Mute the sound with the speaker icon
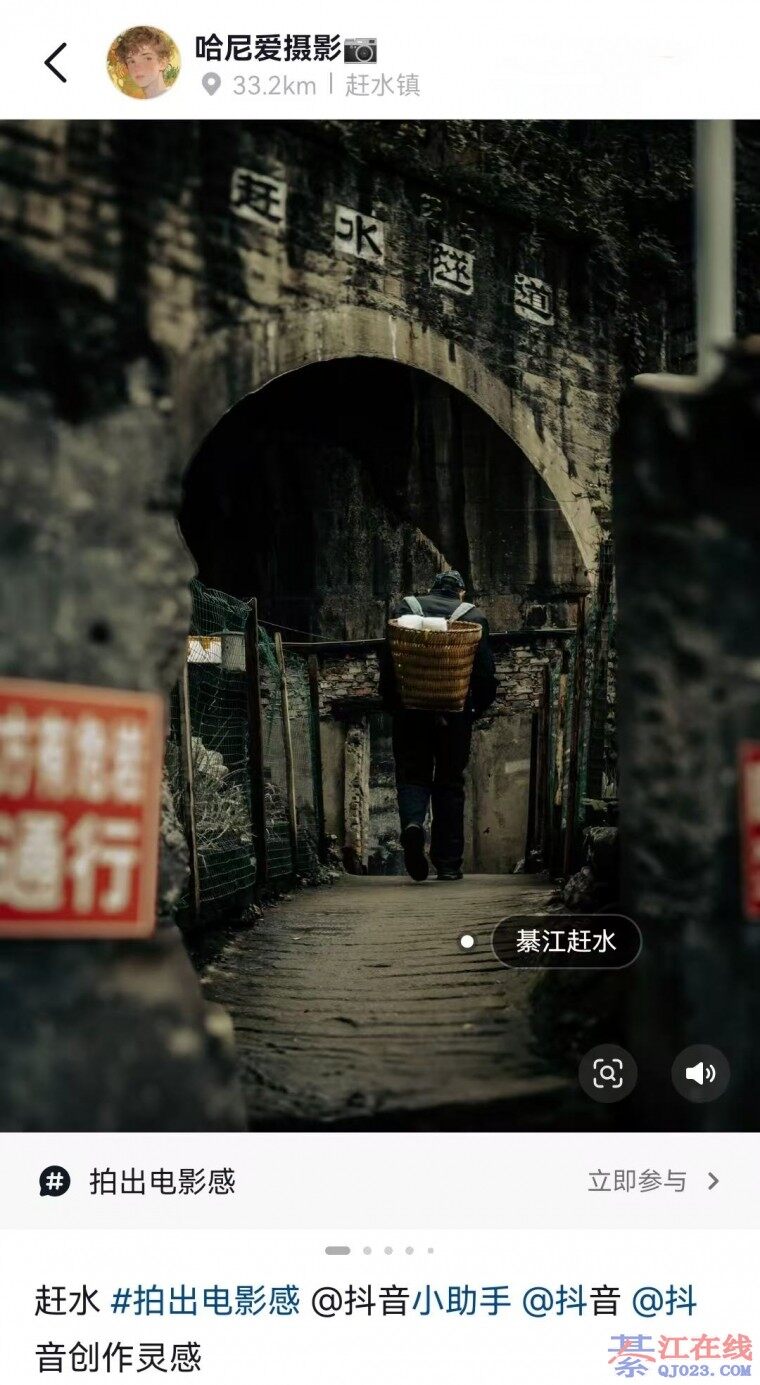760x1385 pixels. point(700,1073)
